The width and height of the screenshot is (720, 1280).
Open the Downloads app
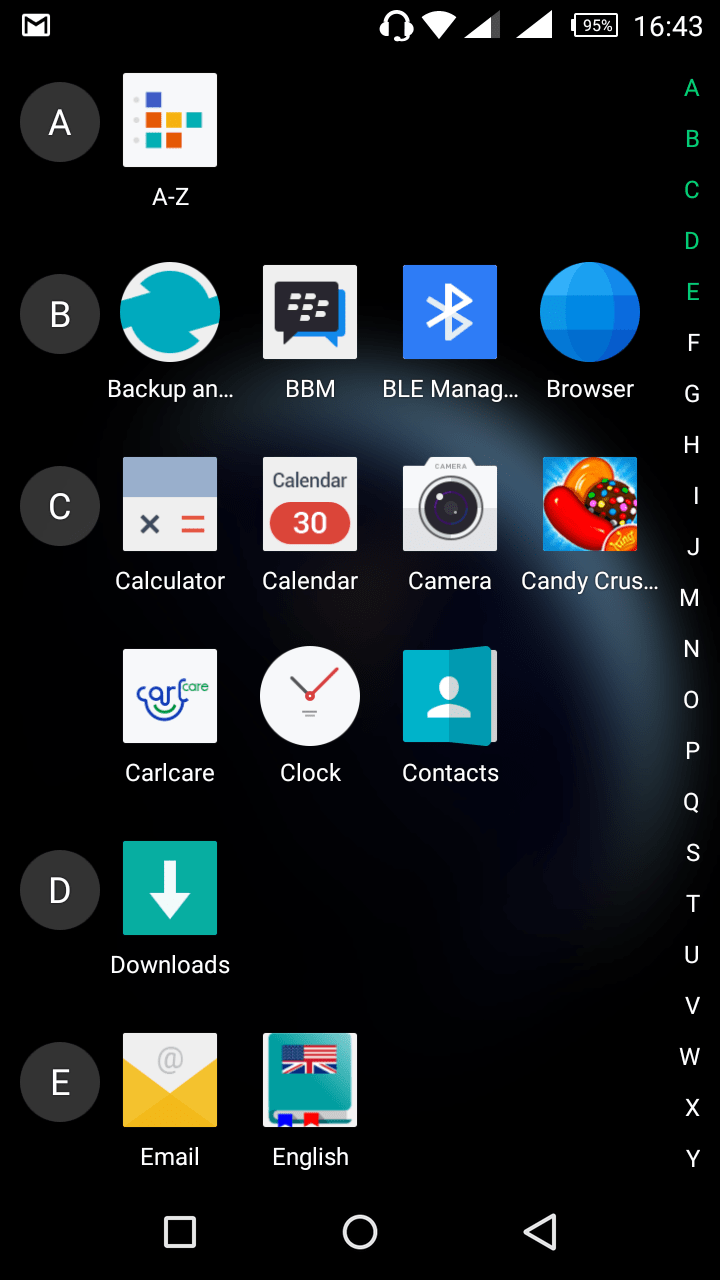tap(170, 888)
